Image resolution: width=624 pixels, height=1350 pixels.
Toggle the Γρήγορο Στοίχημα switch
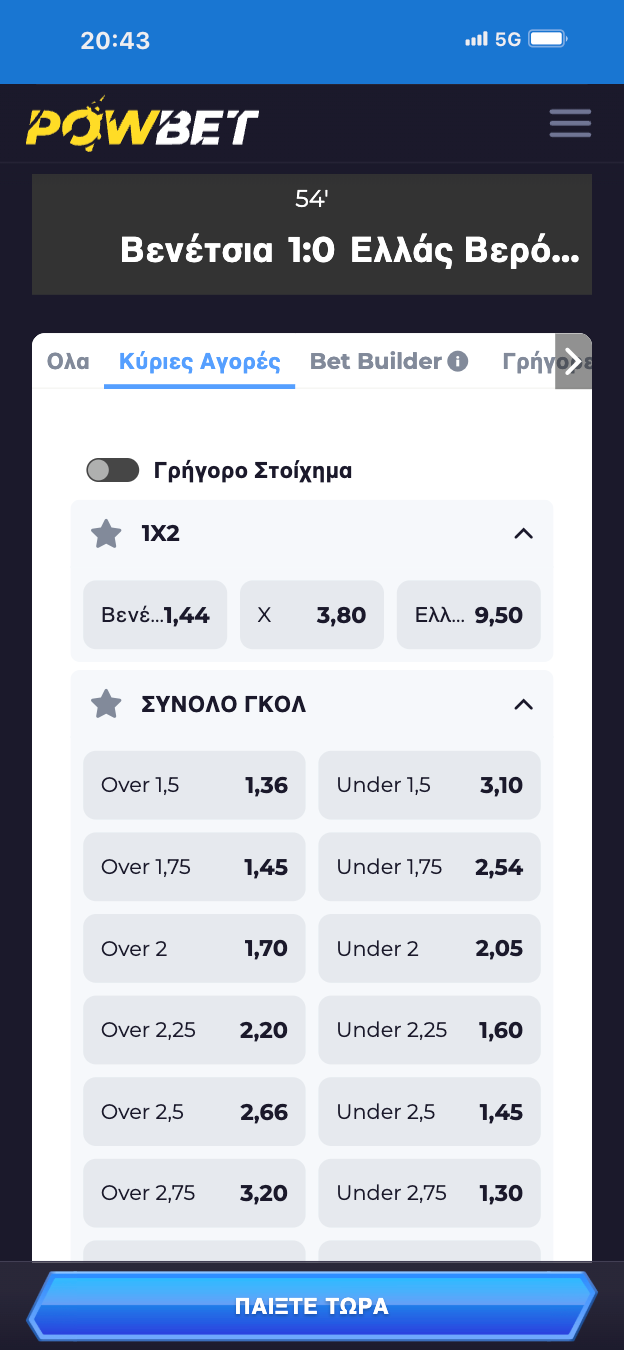112,470
